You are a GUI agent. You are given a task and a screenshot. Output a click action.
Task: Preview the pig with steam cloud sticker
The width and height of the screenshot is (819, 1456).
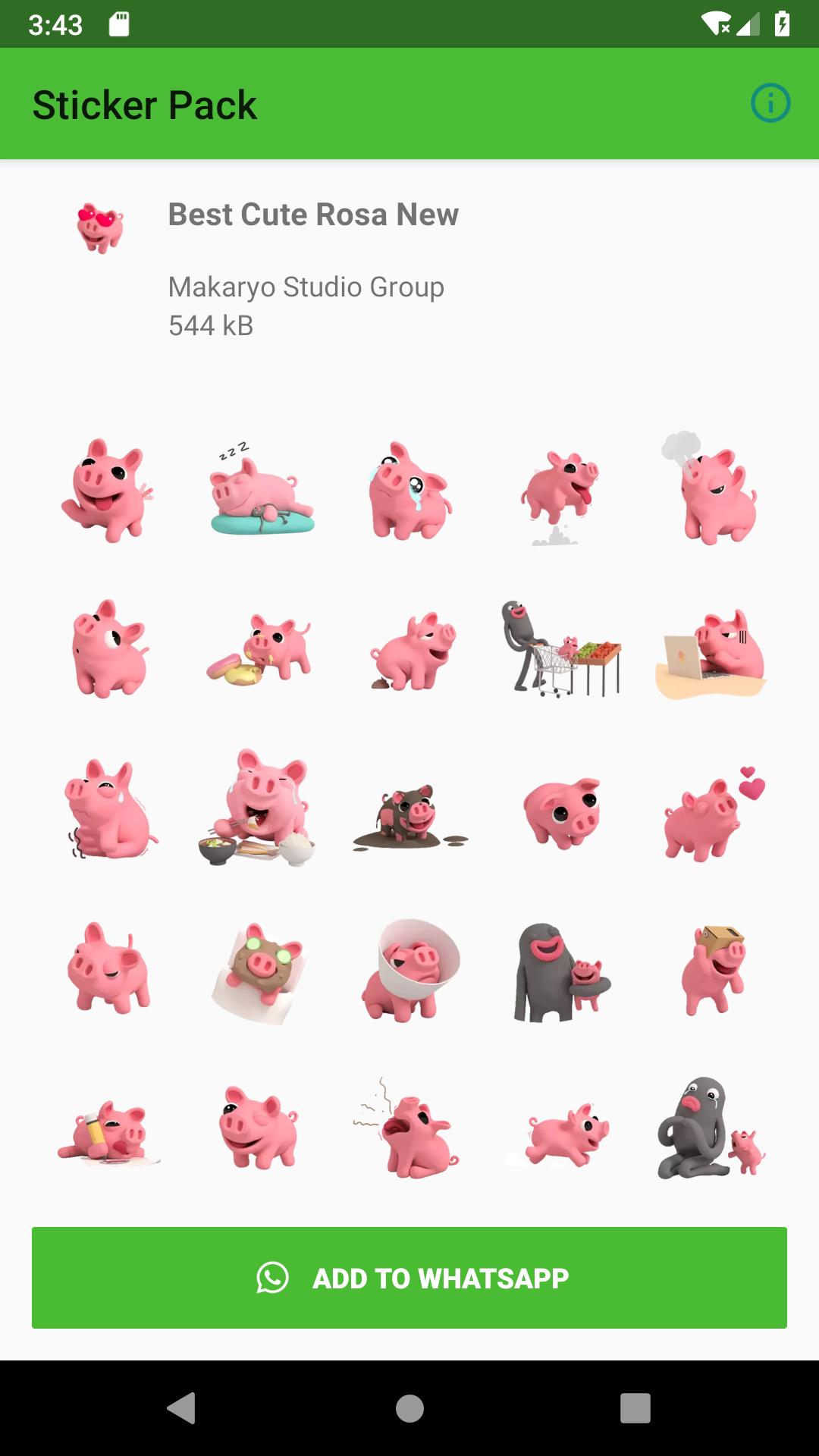[710, 488]
